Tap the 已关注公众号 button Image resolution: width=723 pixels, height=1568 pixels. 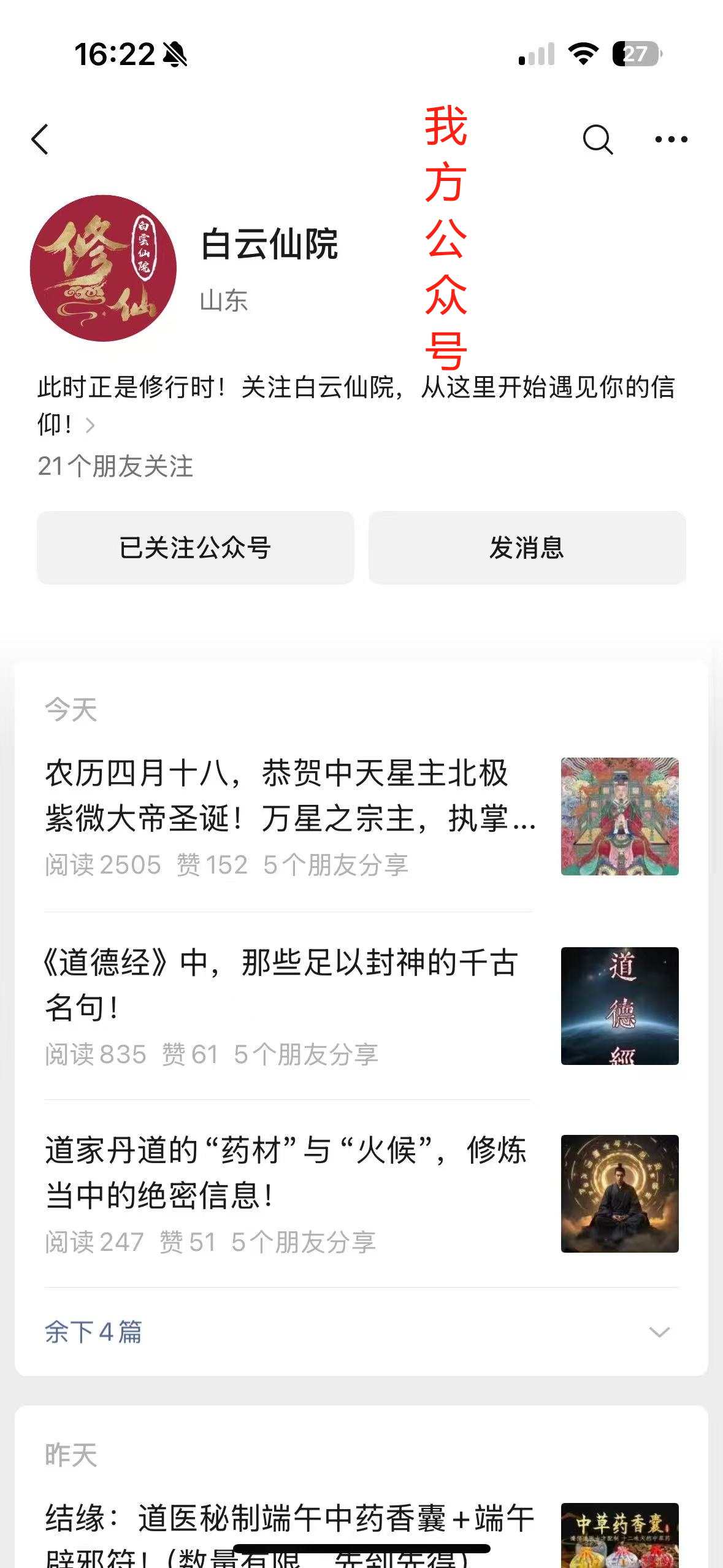pyautogui.click(x=195, y=547)
